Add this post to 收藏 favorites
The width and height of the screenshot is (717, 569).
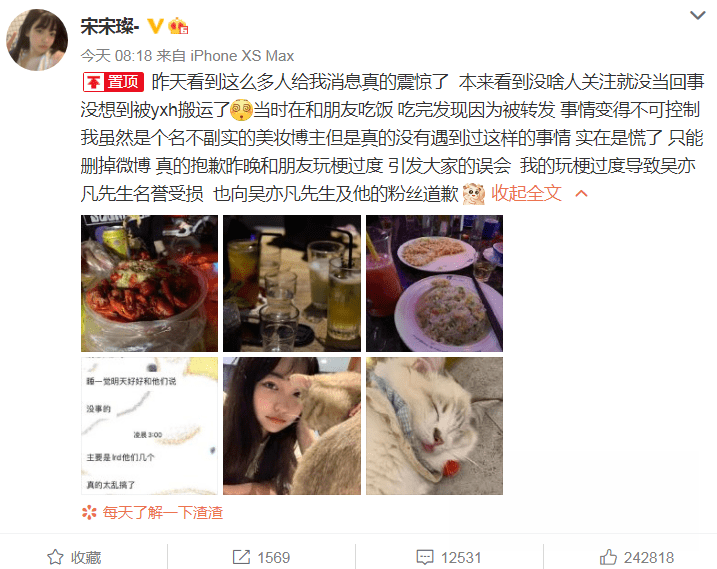point(74,557)
